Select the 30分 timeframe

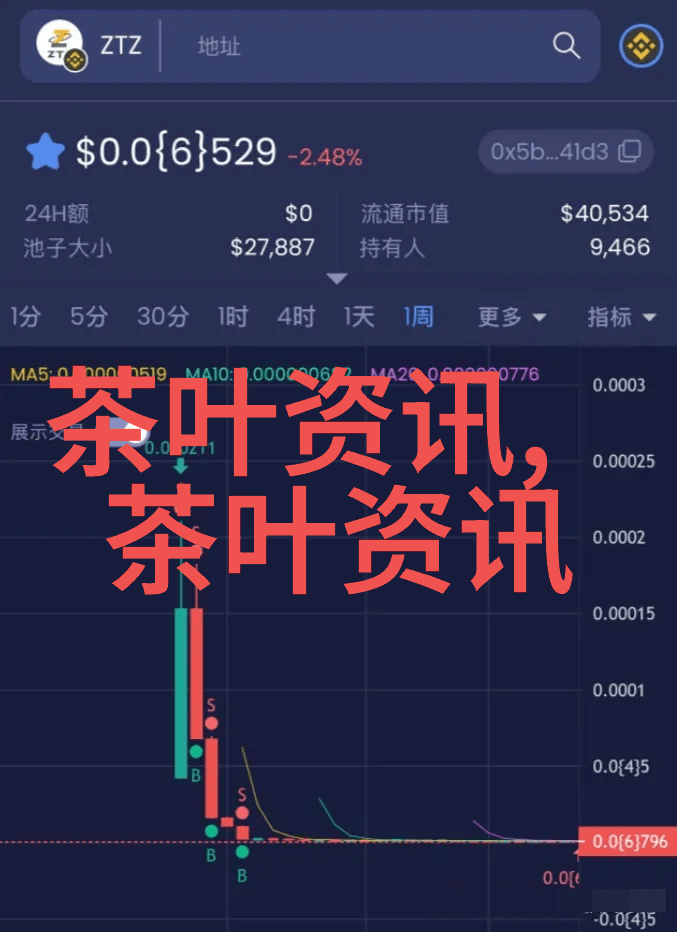pos(162,318)
